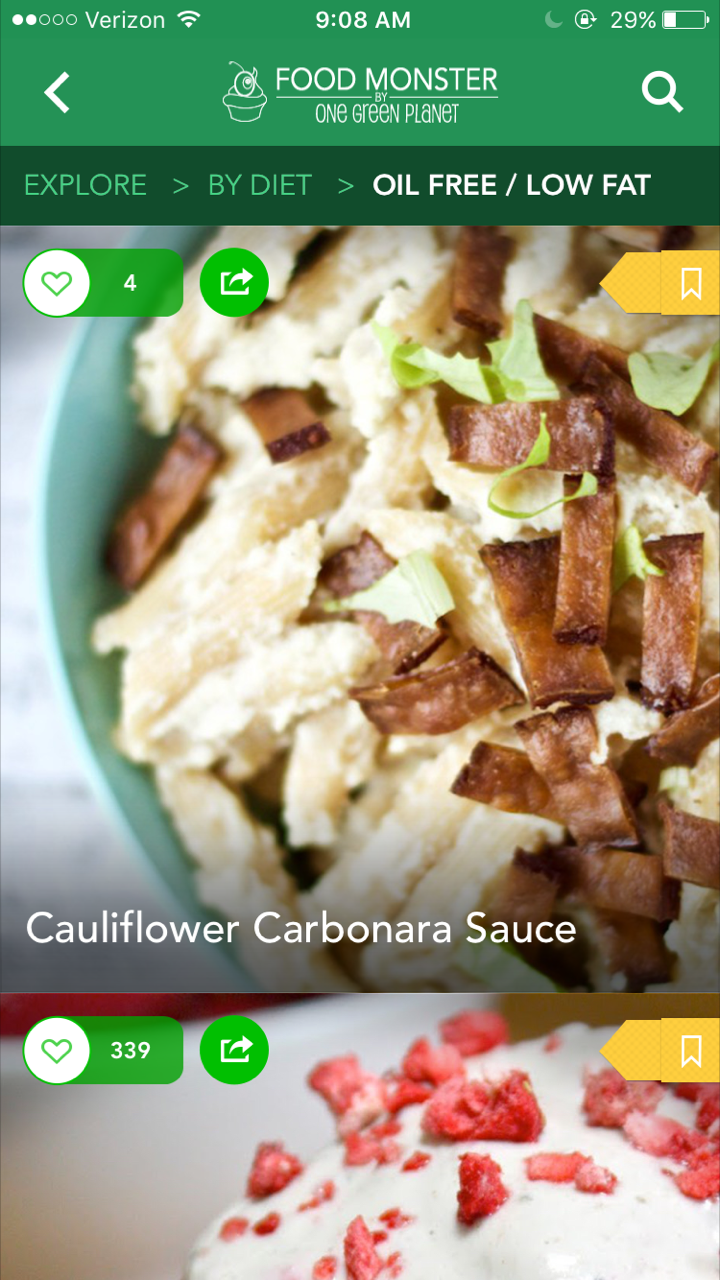Open the search magnifier icon
Screen dimensions: 720x1280
click(661, 93)
